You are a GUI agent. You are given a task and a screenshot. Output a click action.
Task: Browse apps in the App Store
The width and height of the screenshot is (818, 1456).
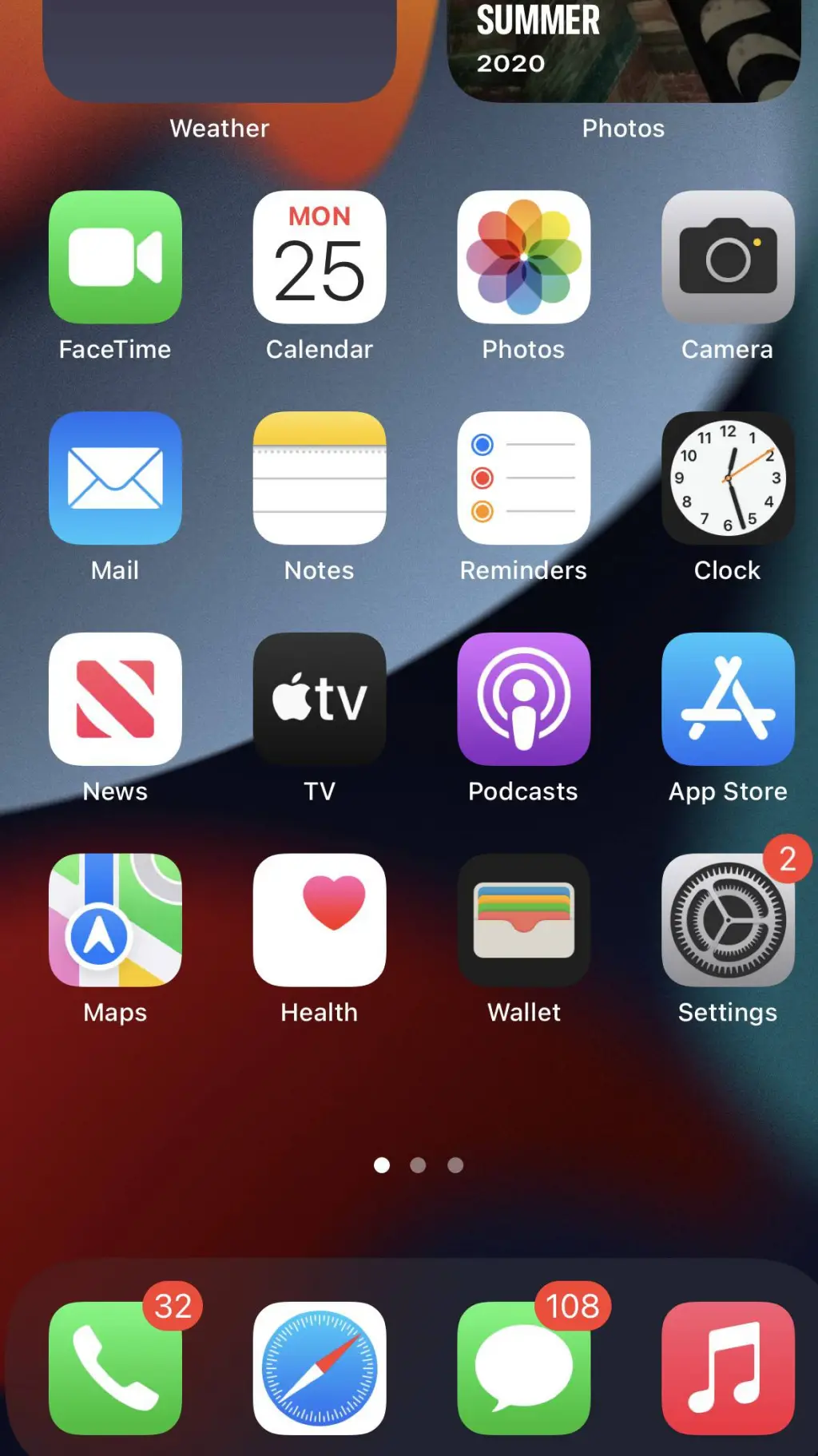point(727,699)
